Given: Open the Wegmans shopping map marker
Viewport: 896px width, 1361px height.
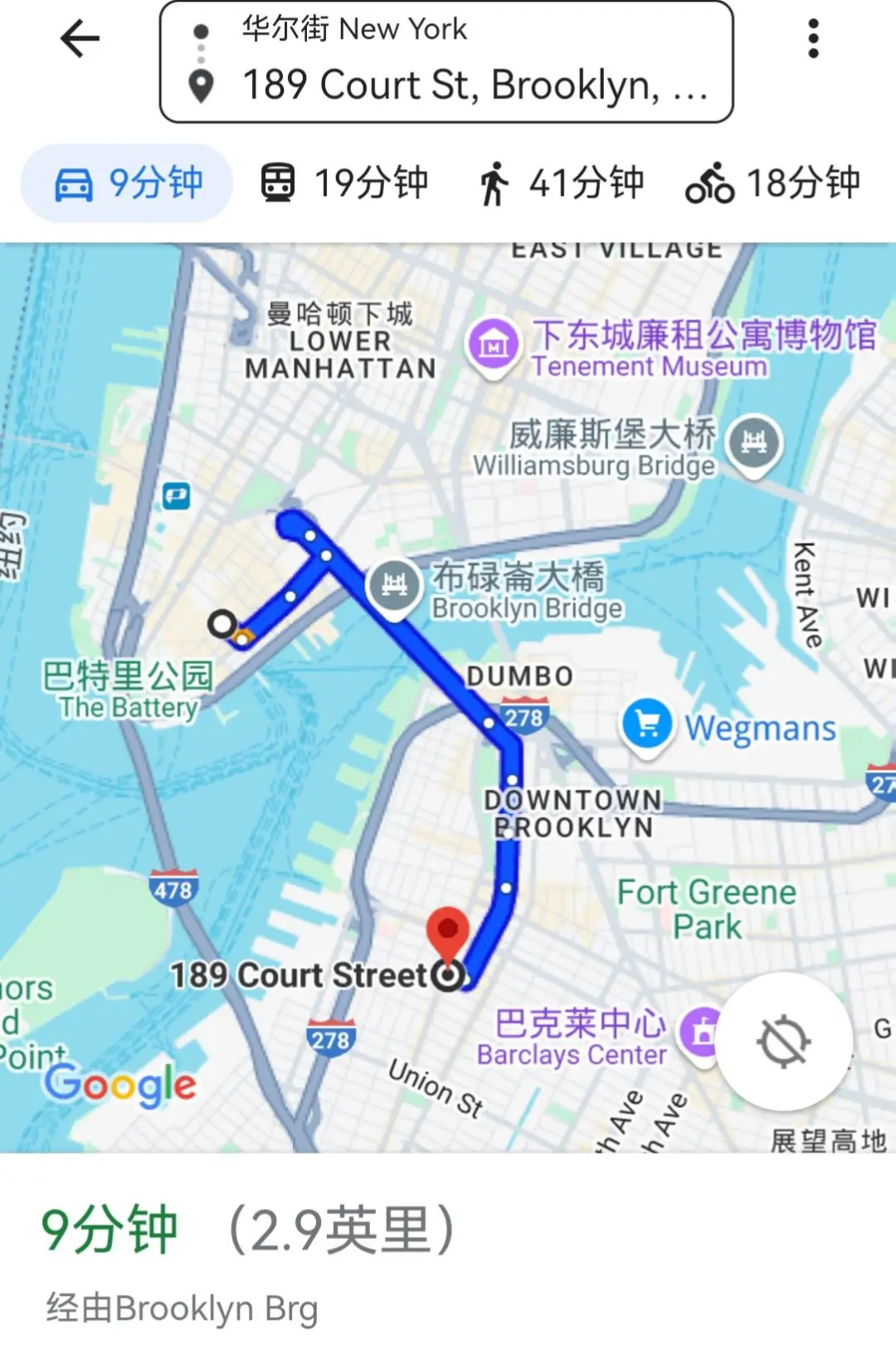Looking at the screenshot, I should (x=646, y=724).
